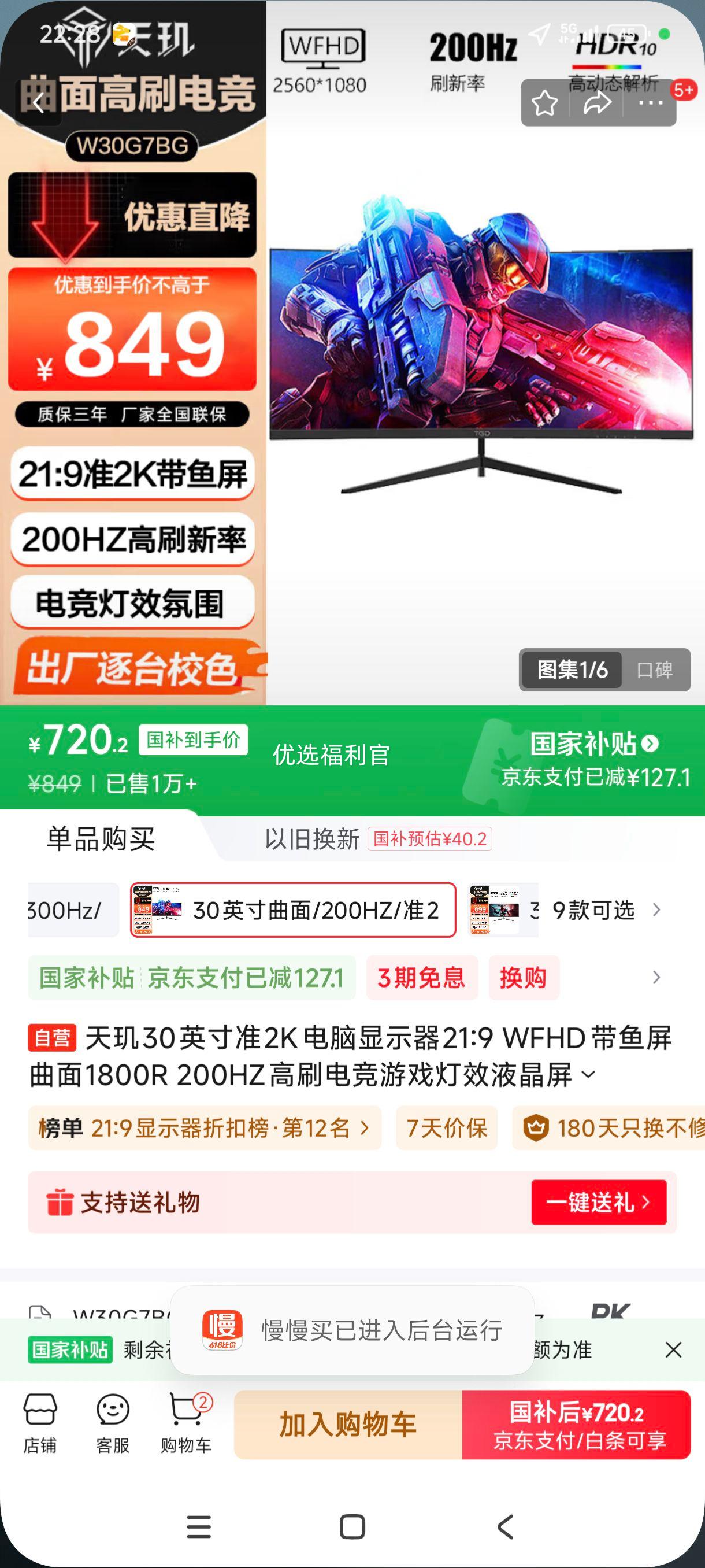Open the 换购 promotion chip
705x1568 pixels.
click(523, 978)
